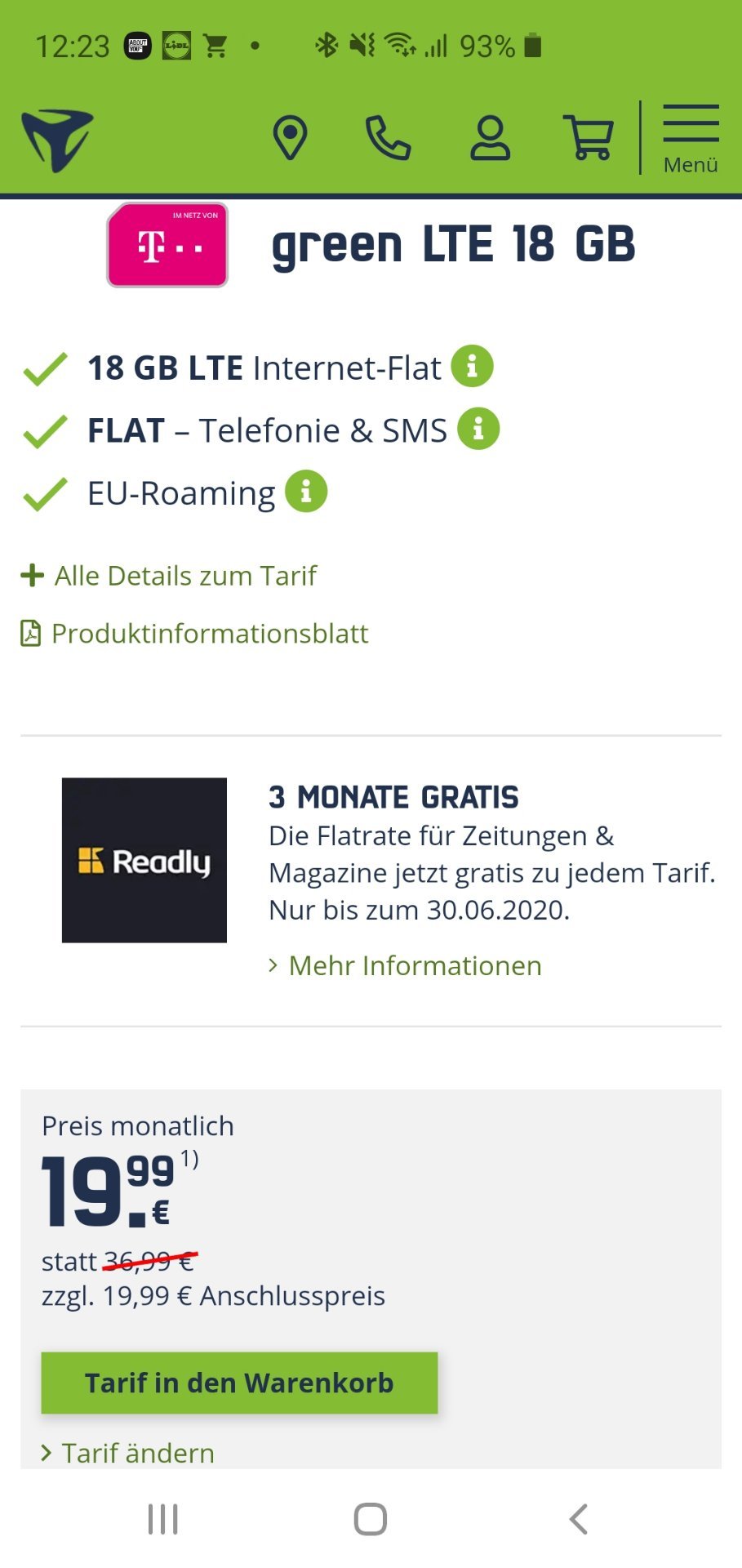This screenshot has width=742, height=1568.
Task: Open the user account icon
Action: (490, 138)
